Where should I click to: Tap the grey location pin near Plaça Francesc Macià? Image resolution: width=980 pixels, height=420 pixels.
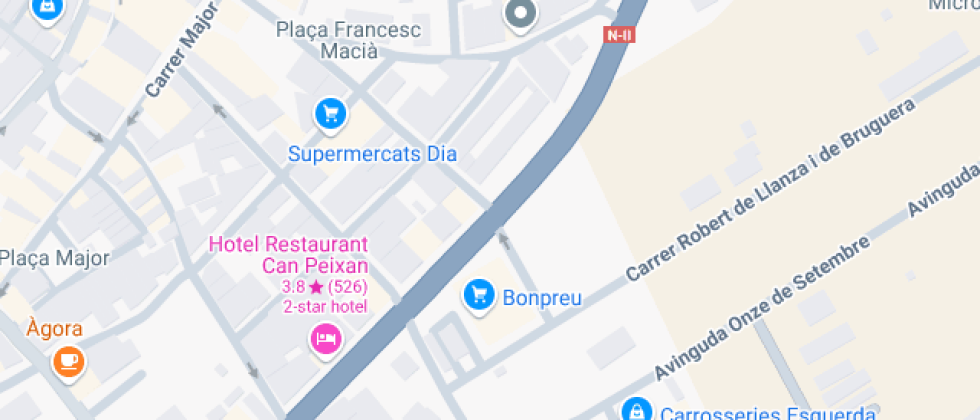coord(520,14)
